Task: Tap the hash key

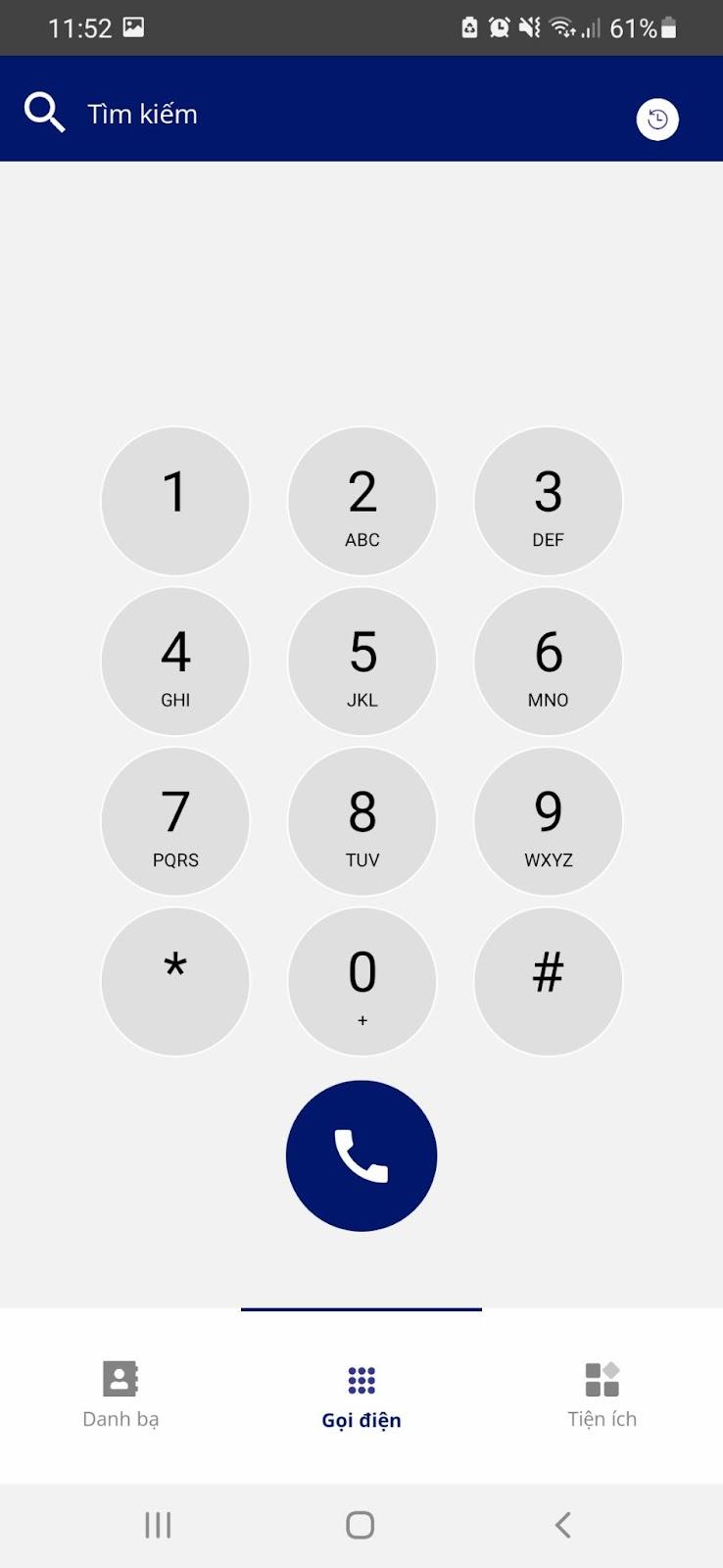Action: pos(548,982)
